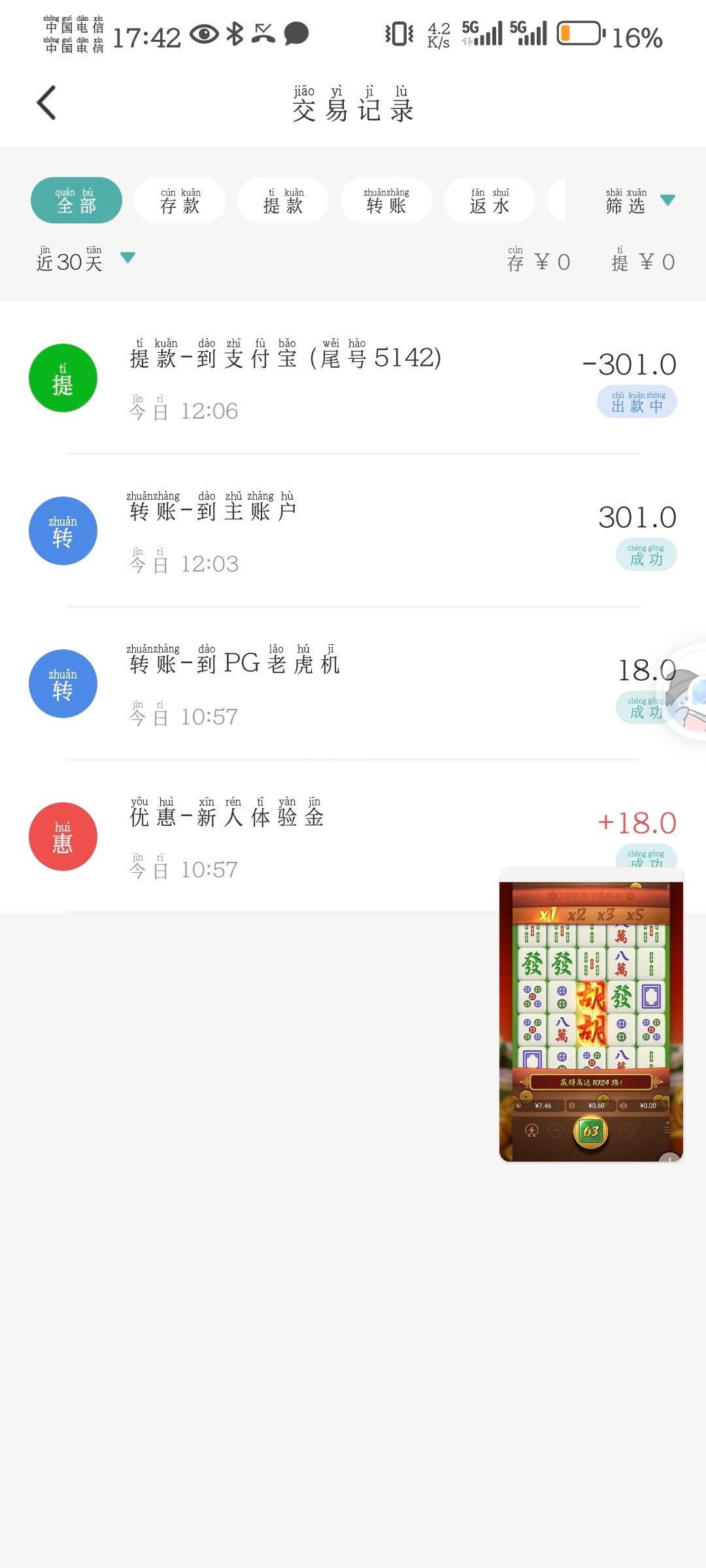Open the 转账-到主账户 record

353,531
